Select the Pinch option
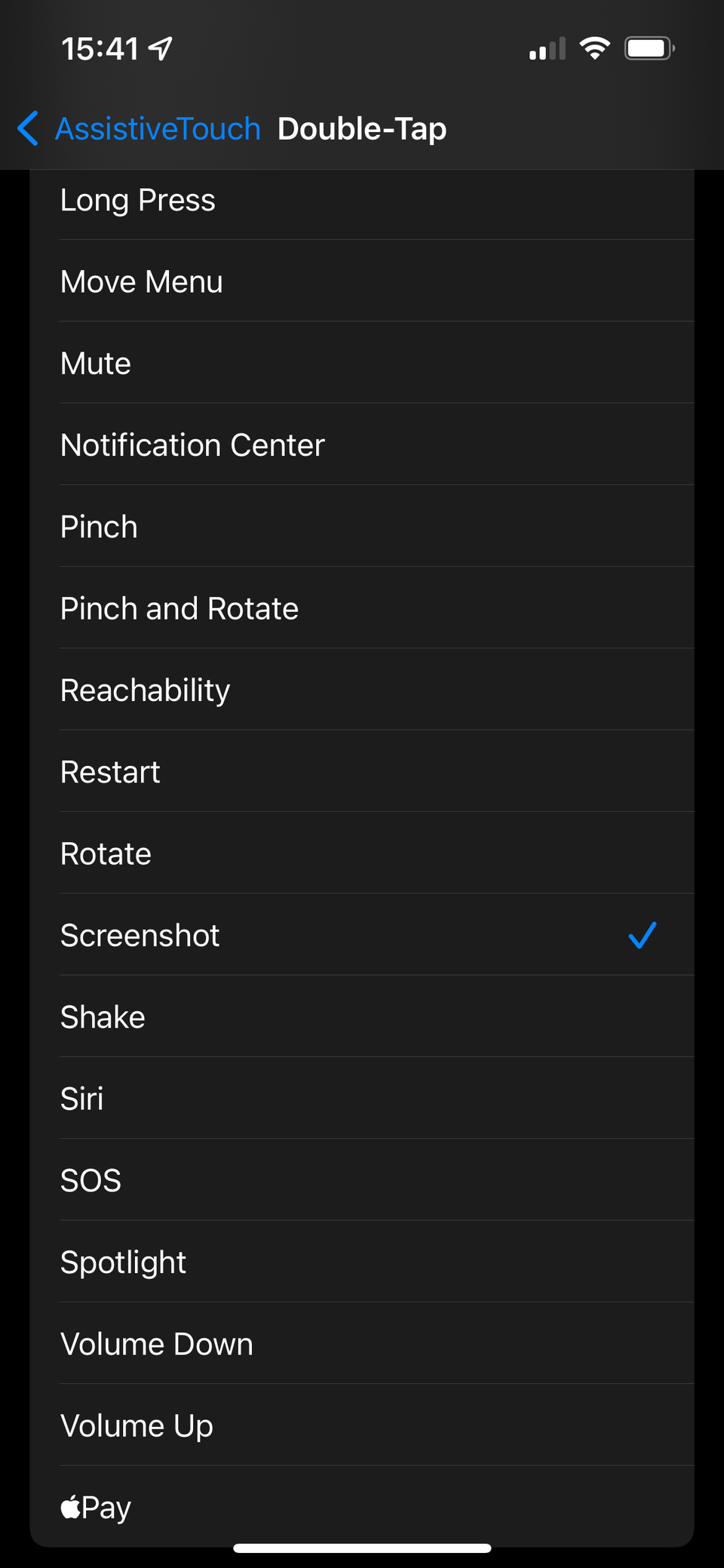This screenshot has height=1568, width=724. [99, 527]
